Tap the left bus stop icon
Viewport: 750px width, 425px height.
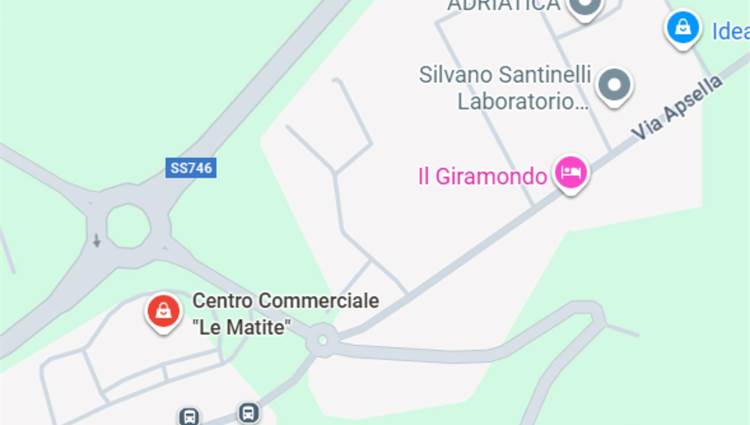tap(188, 416)
